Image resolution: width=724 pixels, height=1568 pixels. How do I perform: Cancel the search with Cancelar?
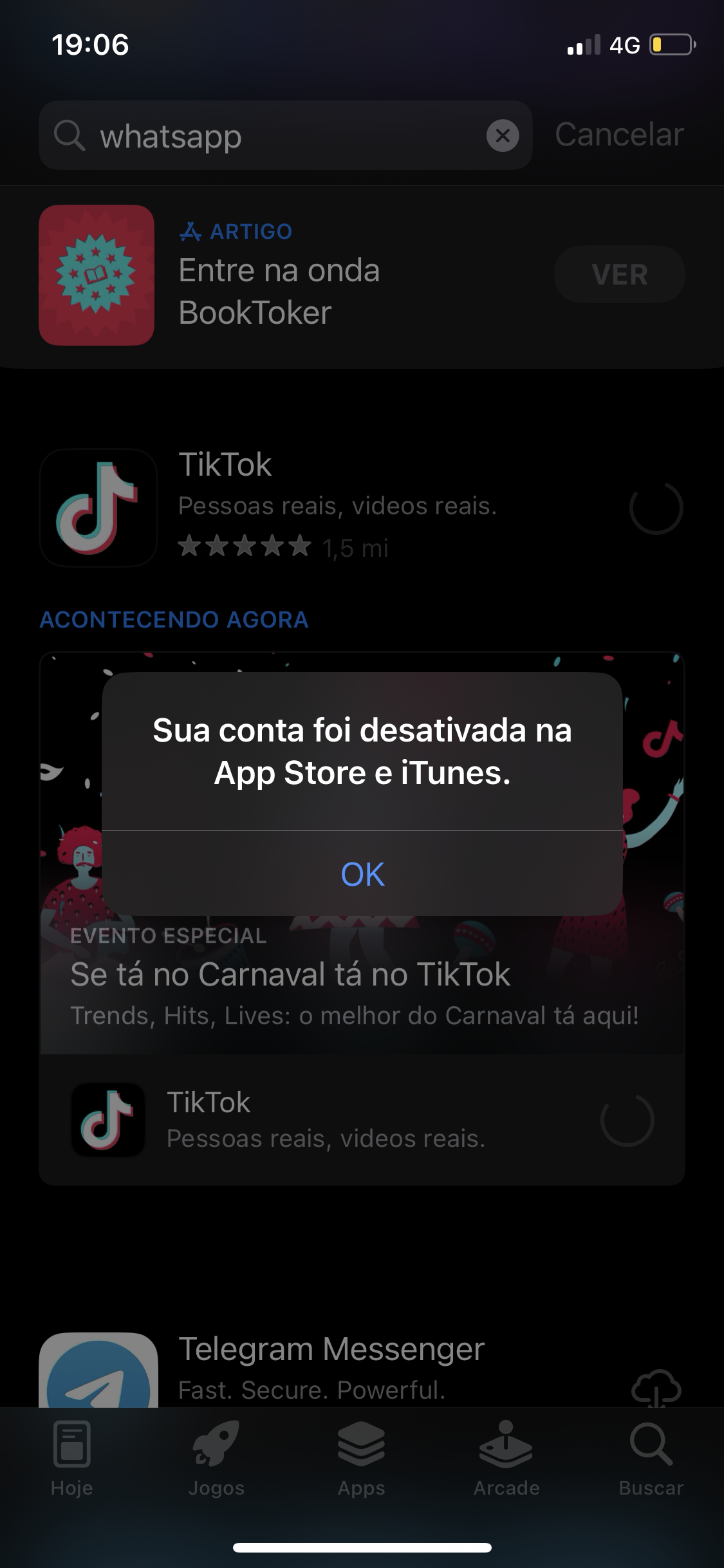[x=619, y=135]
